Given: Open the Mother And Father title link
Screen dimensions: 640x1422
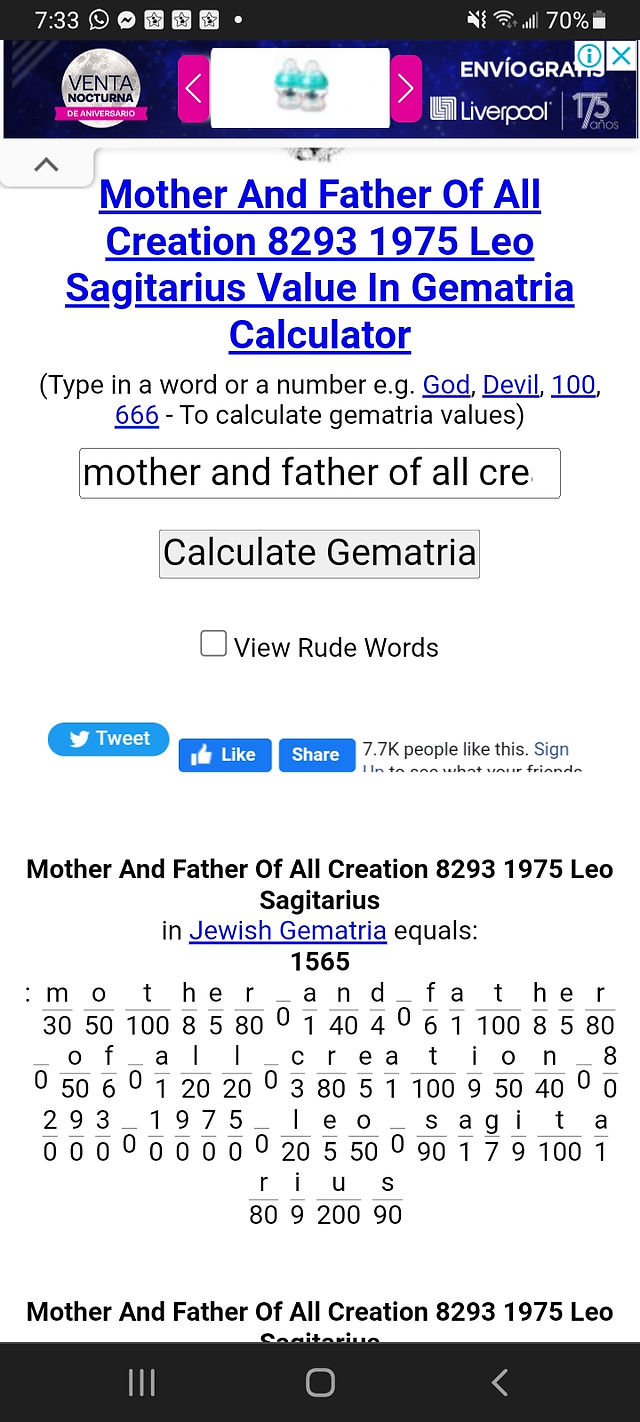Looking at the screenshot, I should pos(320,264).
